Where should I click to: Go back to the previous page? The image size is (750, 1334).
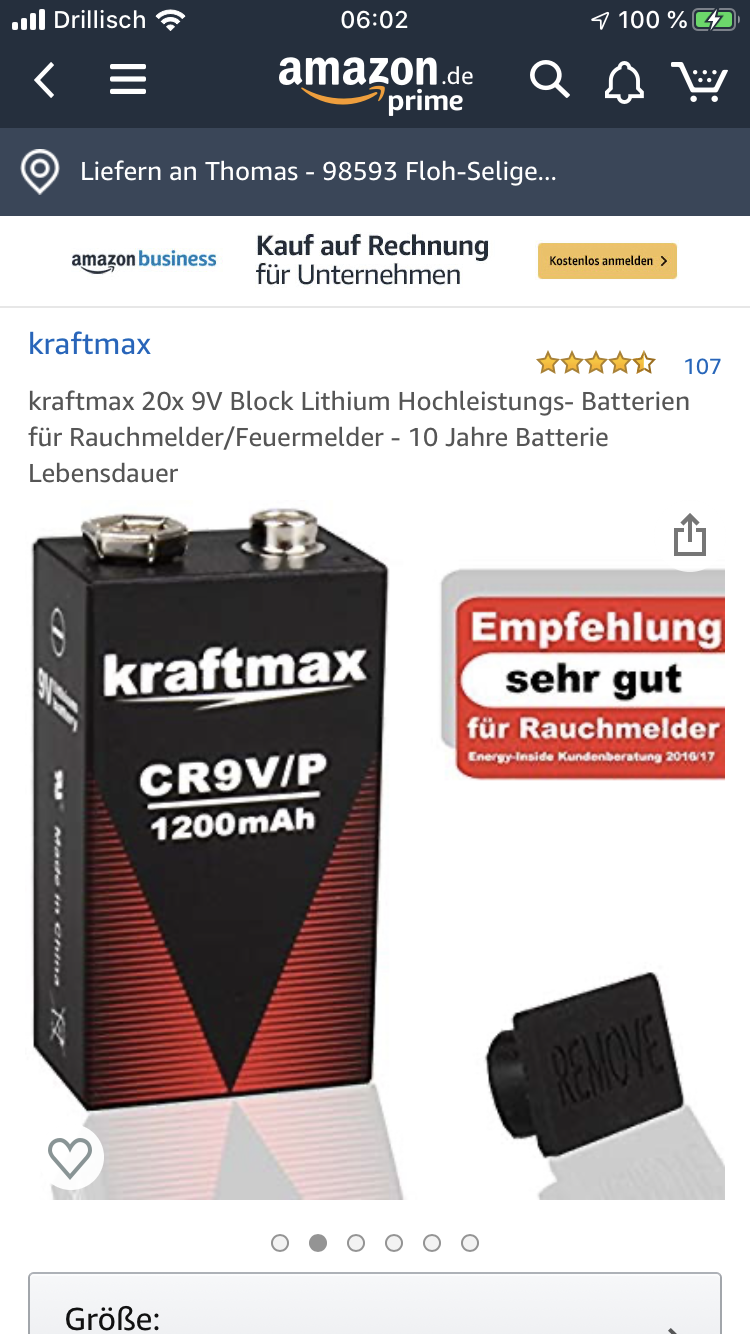(44, 80)
